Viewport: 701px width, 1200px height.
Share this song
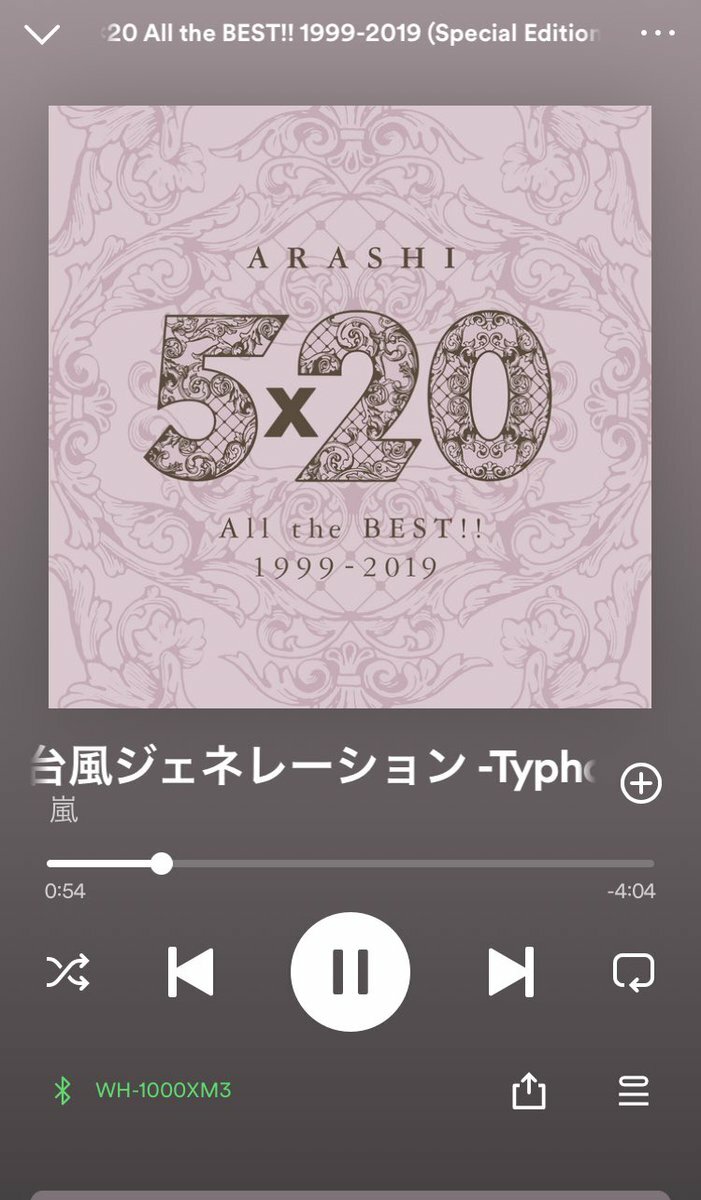click(x=528, y=1092)
